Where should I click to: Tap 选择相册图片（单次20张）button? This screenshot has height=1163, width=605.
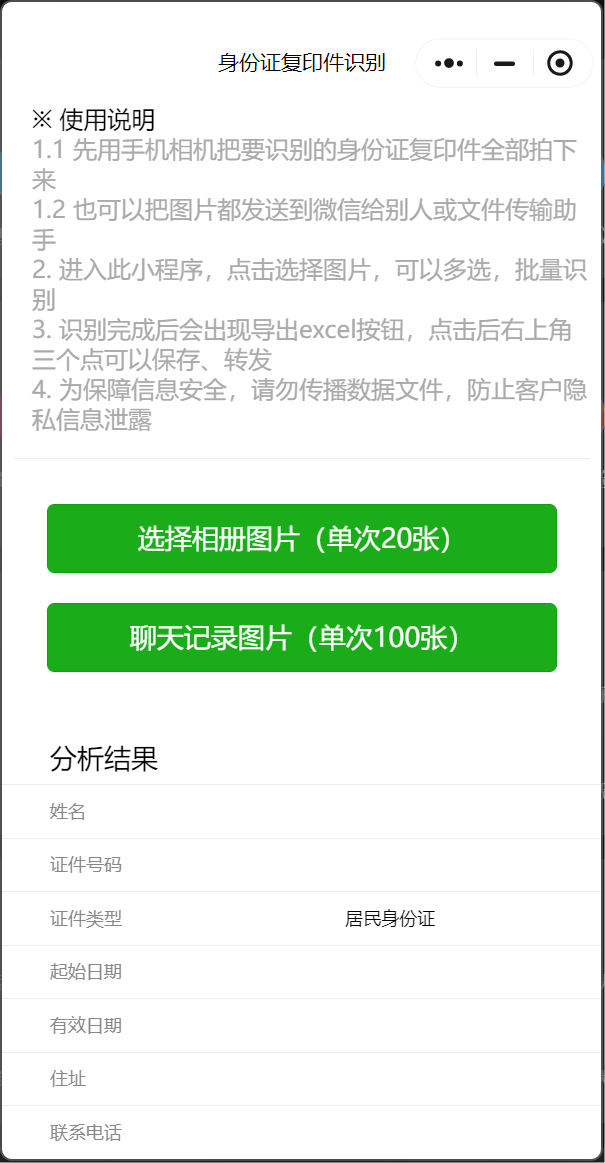tap(301, 539)
